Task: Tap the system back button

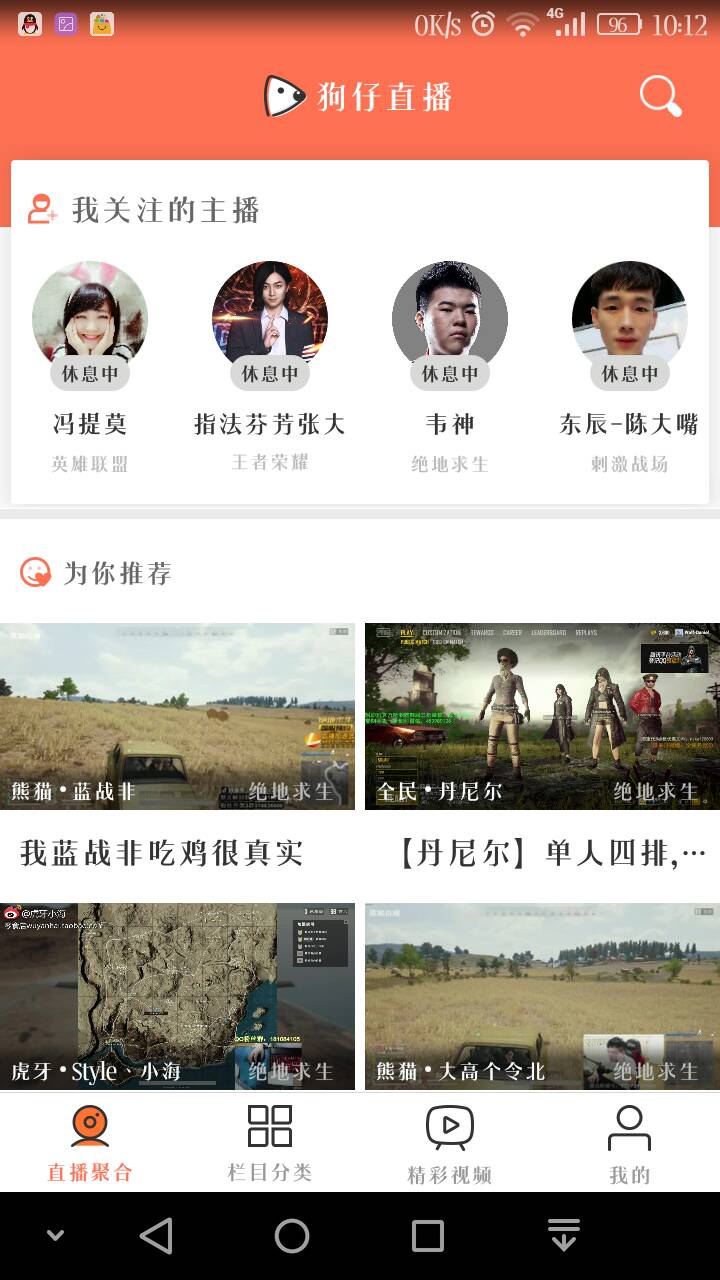Action: 156,1236
